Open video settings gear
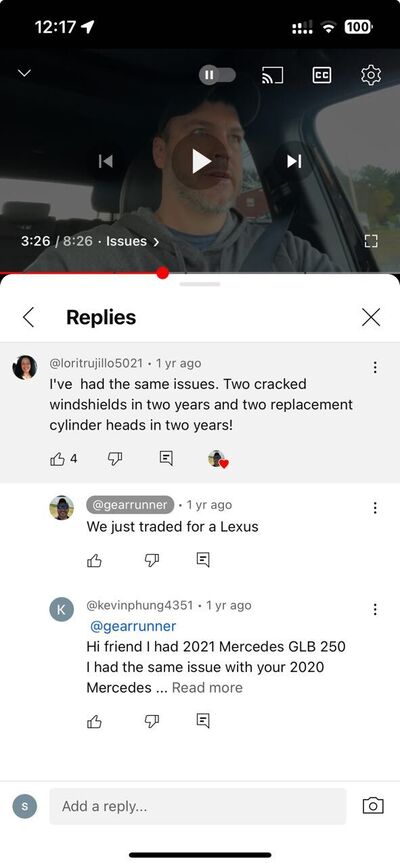The height and width of the screenshot is (866, 400). (371, 75)
